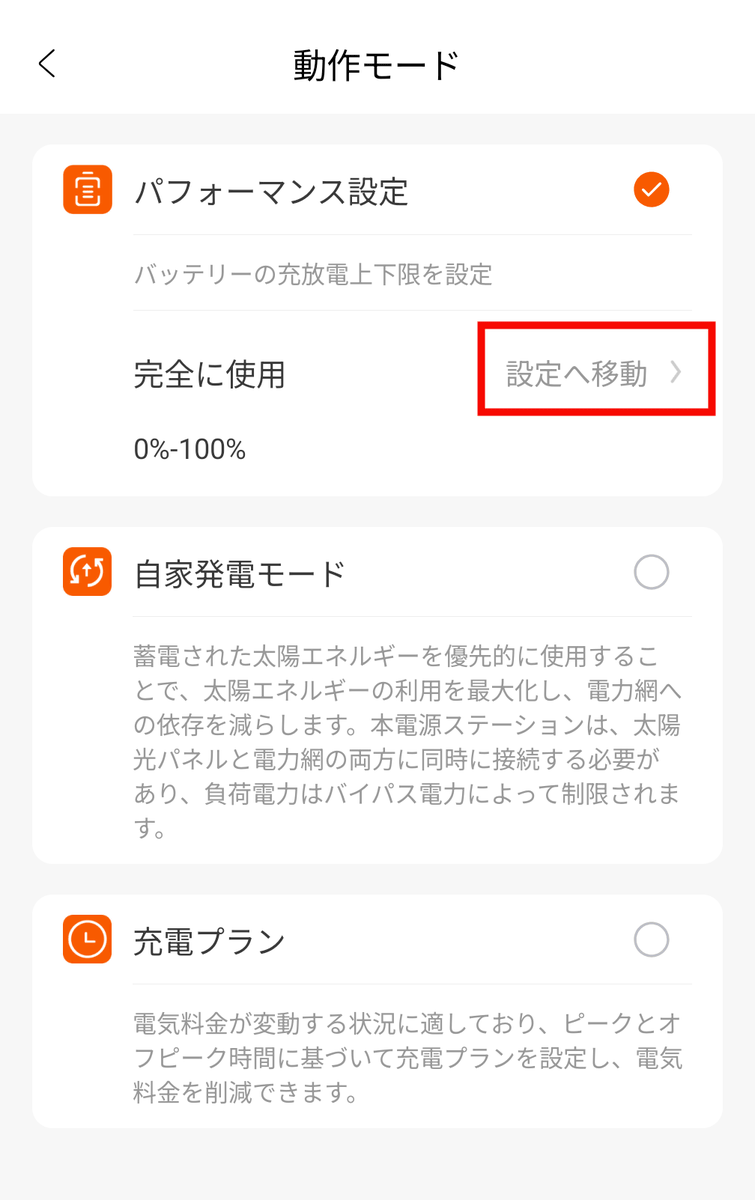Open 設定へ移動 for battery limits

tap(595, 374)
